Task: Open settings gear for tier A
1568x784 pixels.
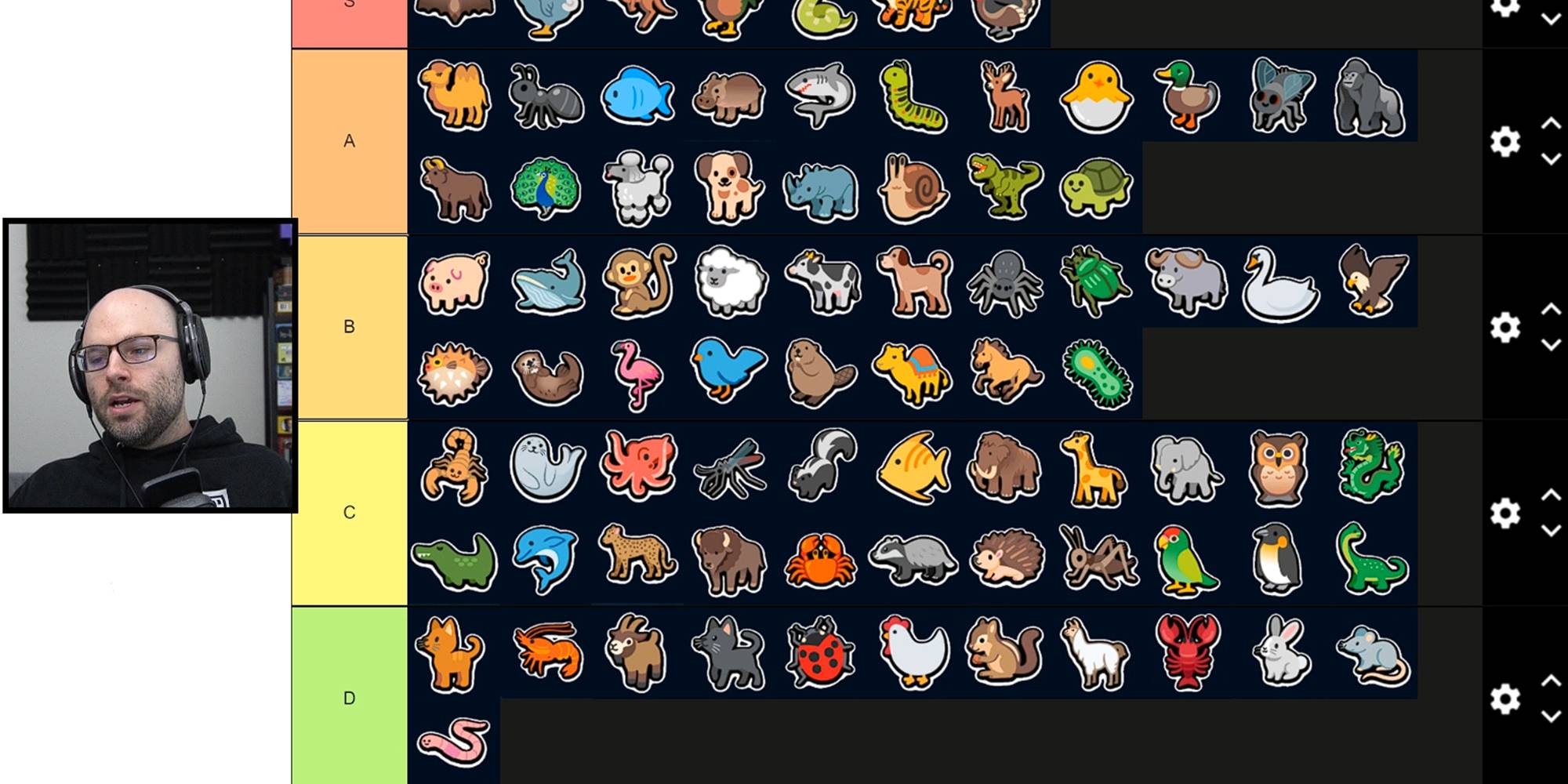Action: (1504, 142)
